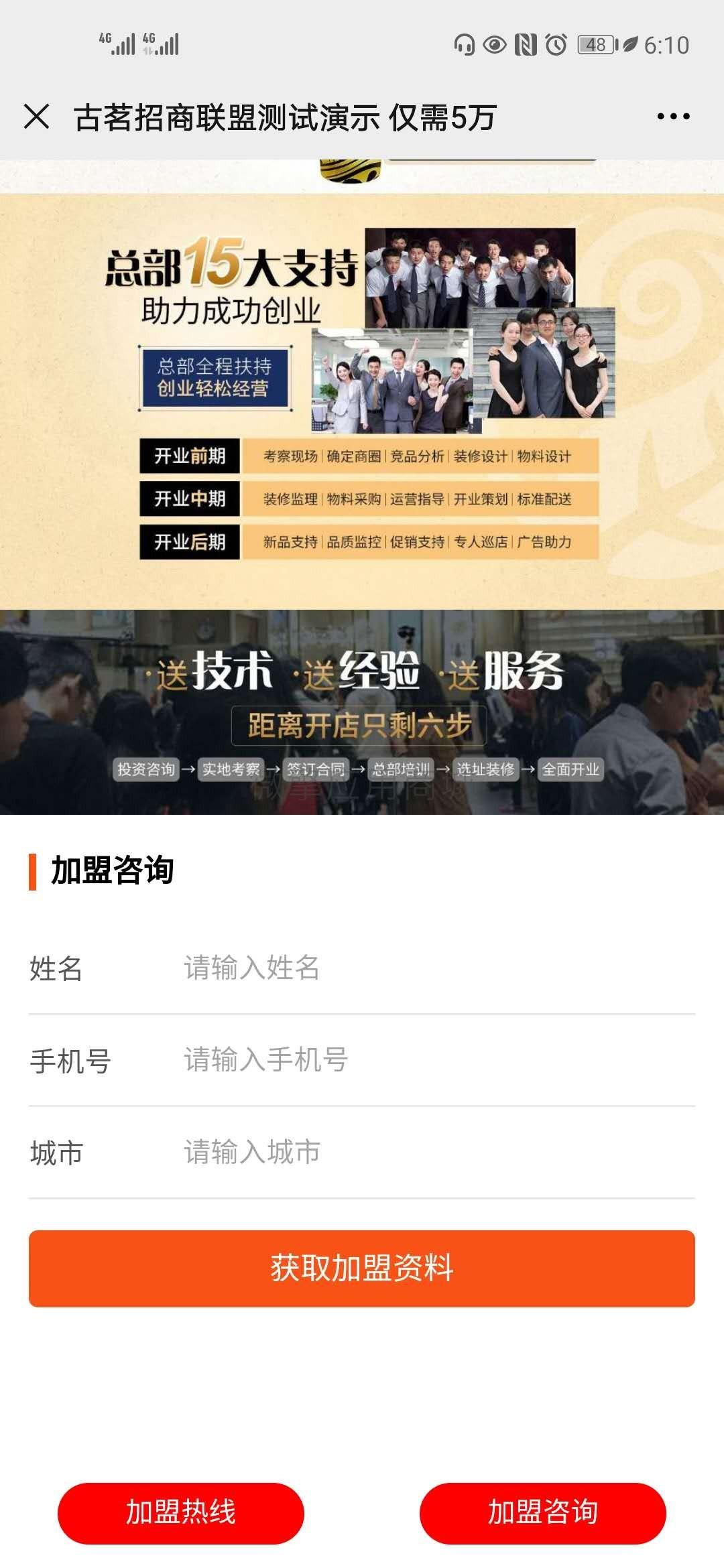The width and height of the screenshot is (724, 1568).
Task: Submit with 获取加盟资料 button
Action: click(361, 1268)
